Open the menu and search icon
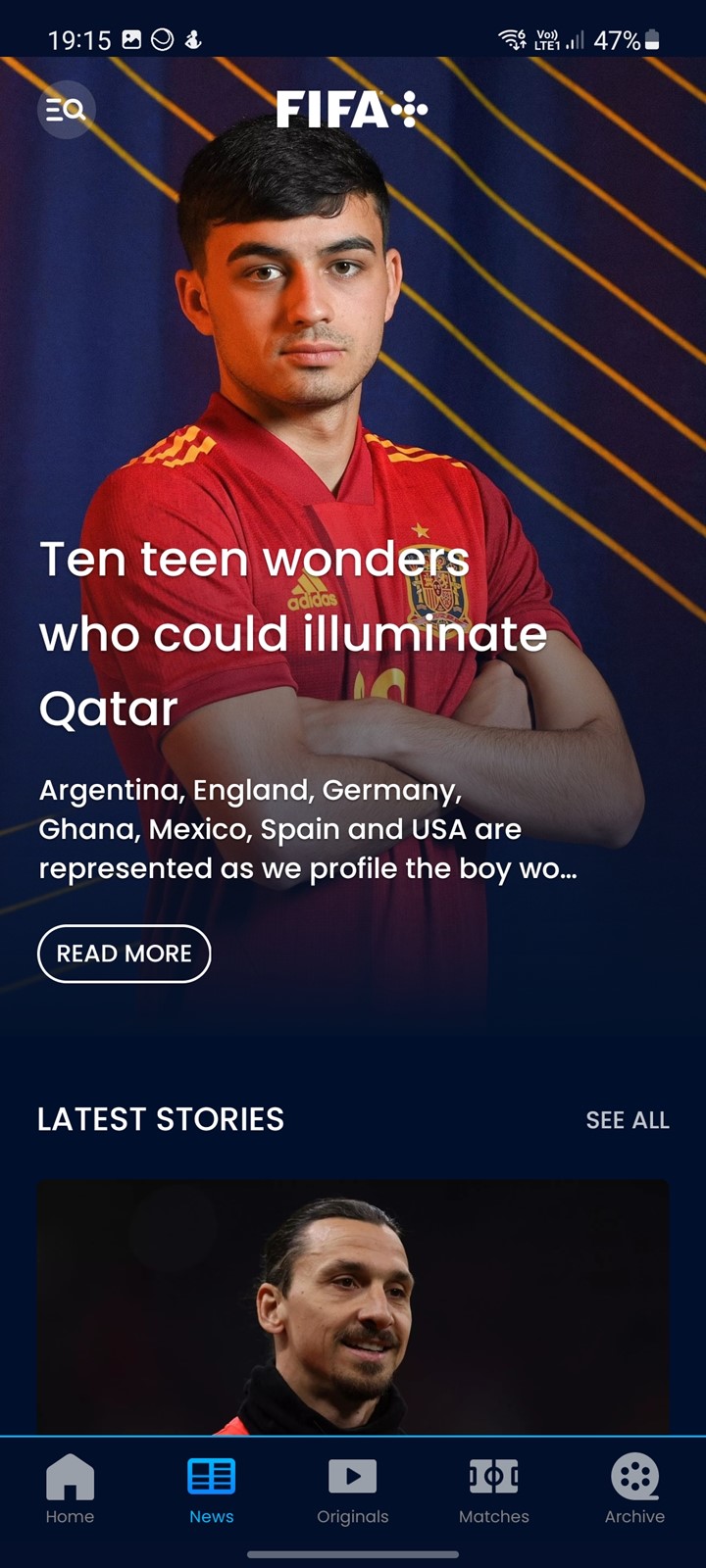 pos(66,110)
